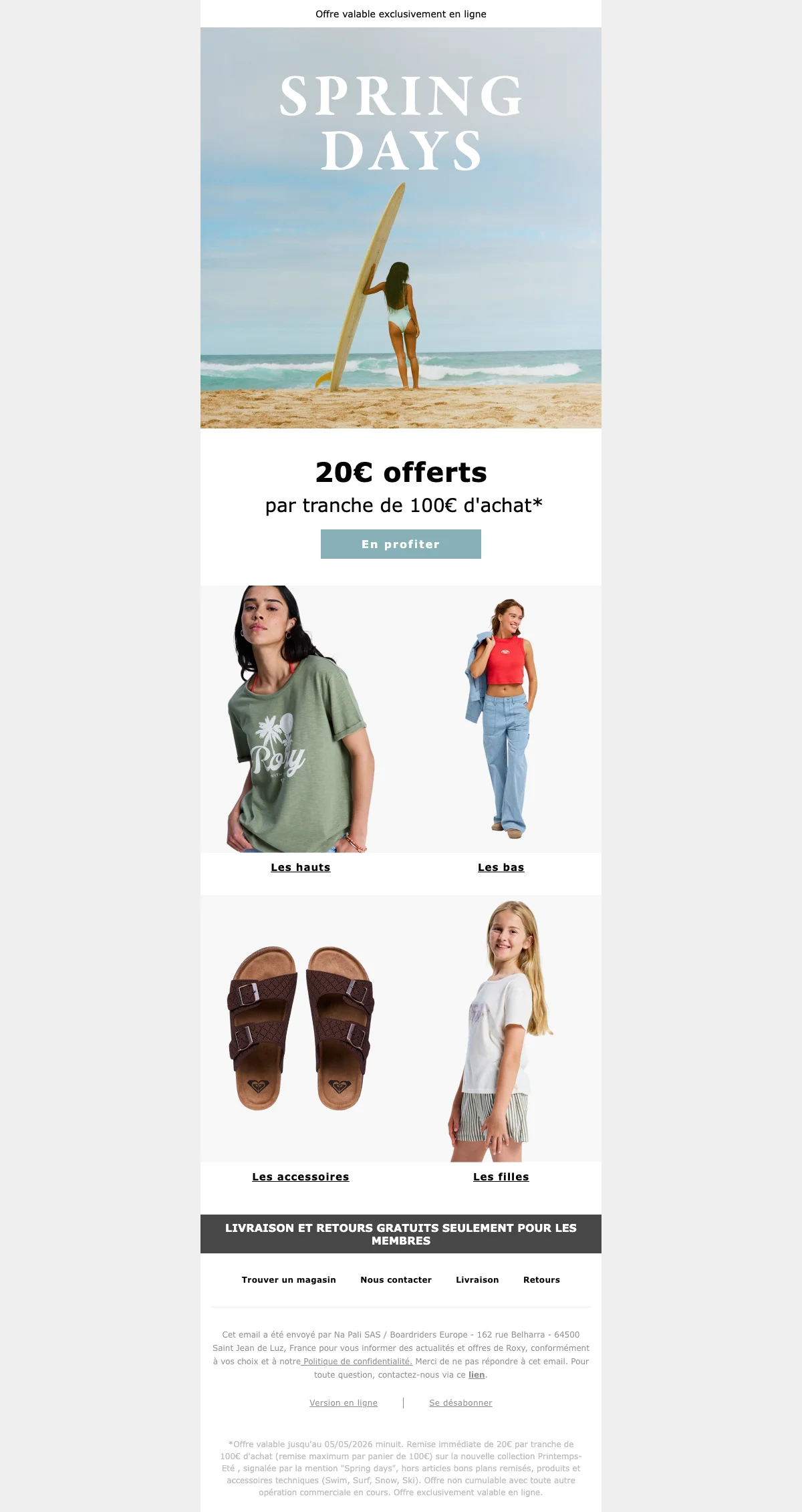Tap the brown sandals image
This screenshot has width=802, height=1512.
coord(301,1029)
